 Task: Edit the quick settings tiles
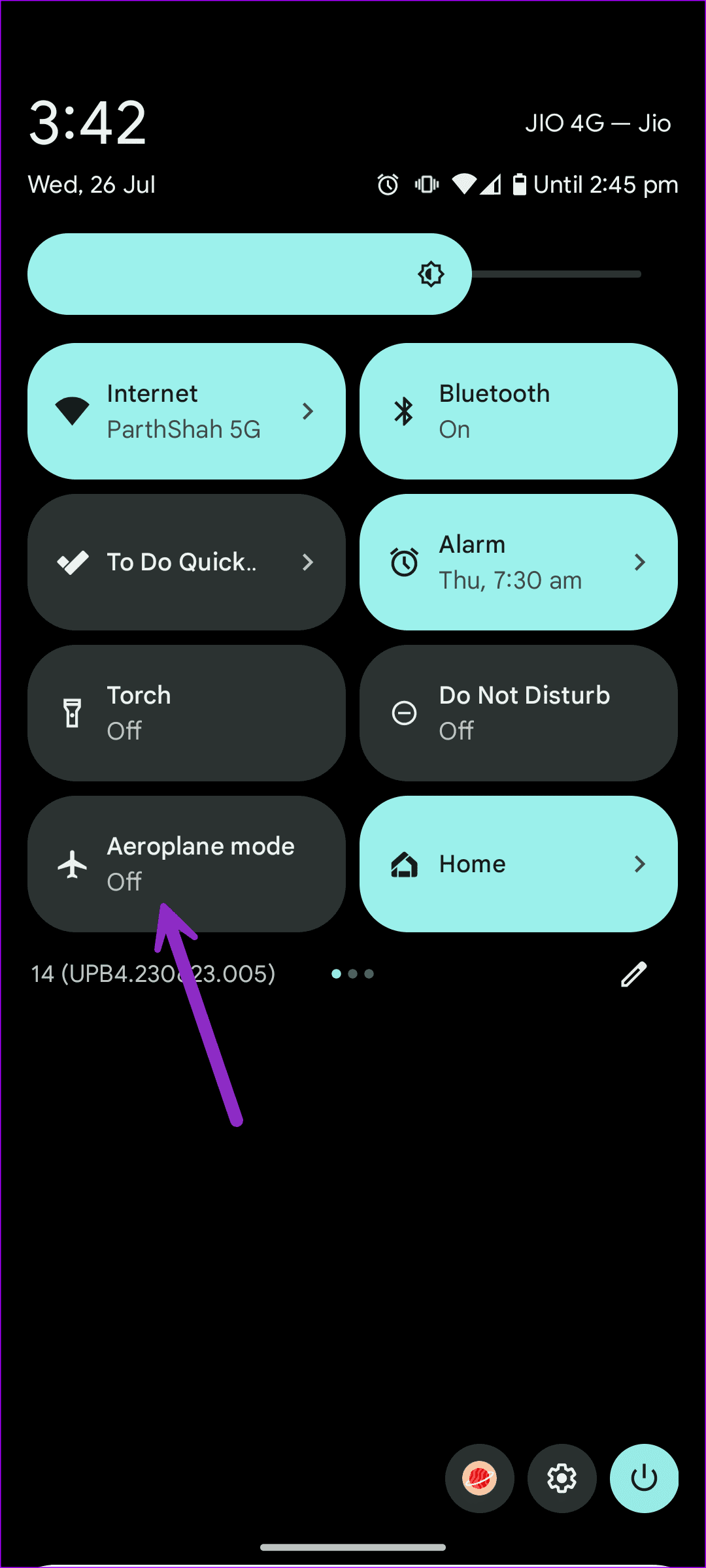(x=633, y=974)
